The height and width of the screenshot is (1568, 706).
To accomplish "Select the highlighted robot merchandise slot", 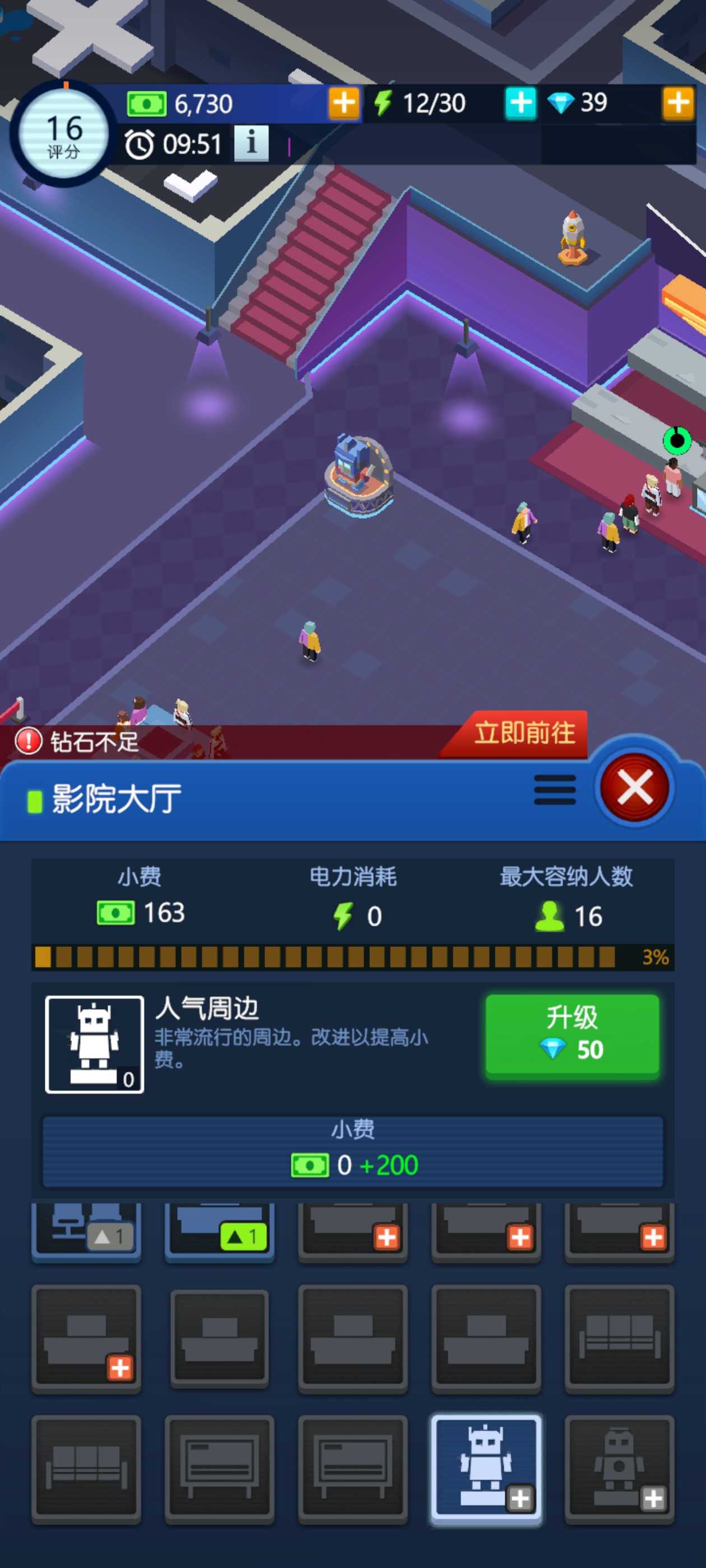I will tap(485, 1468).
